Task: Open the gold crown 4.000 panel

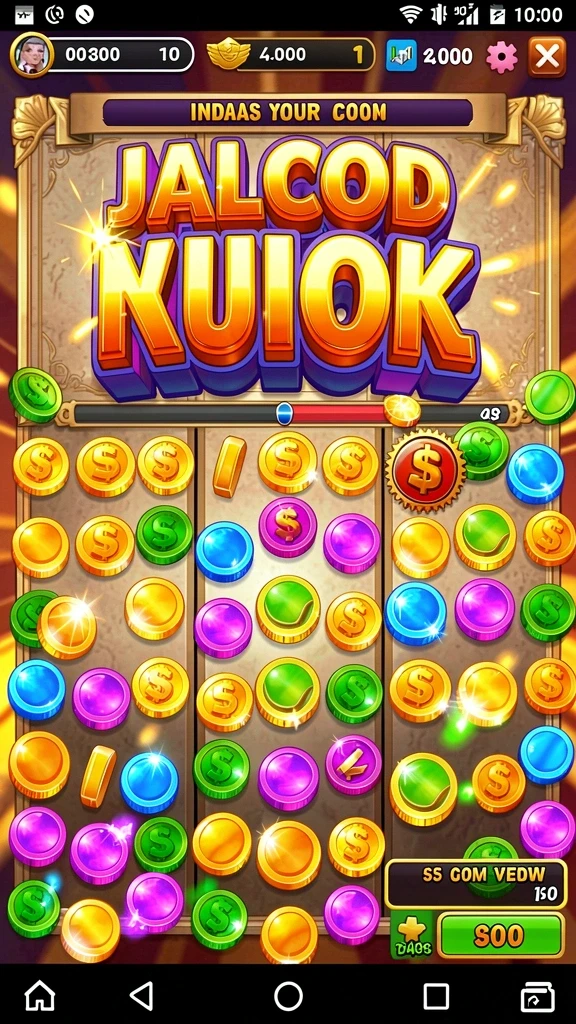Action: tap(291, 55)
